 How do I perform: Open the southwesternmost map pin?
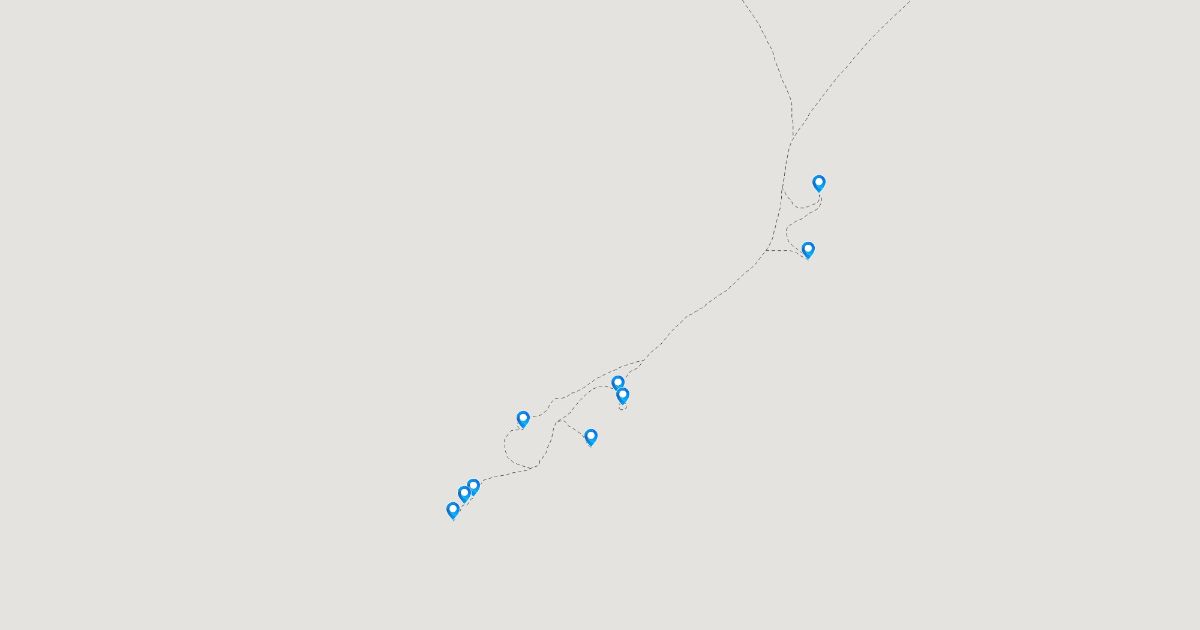[x=453, y=510]
